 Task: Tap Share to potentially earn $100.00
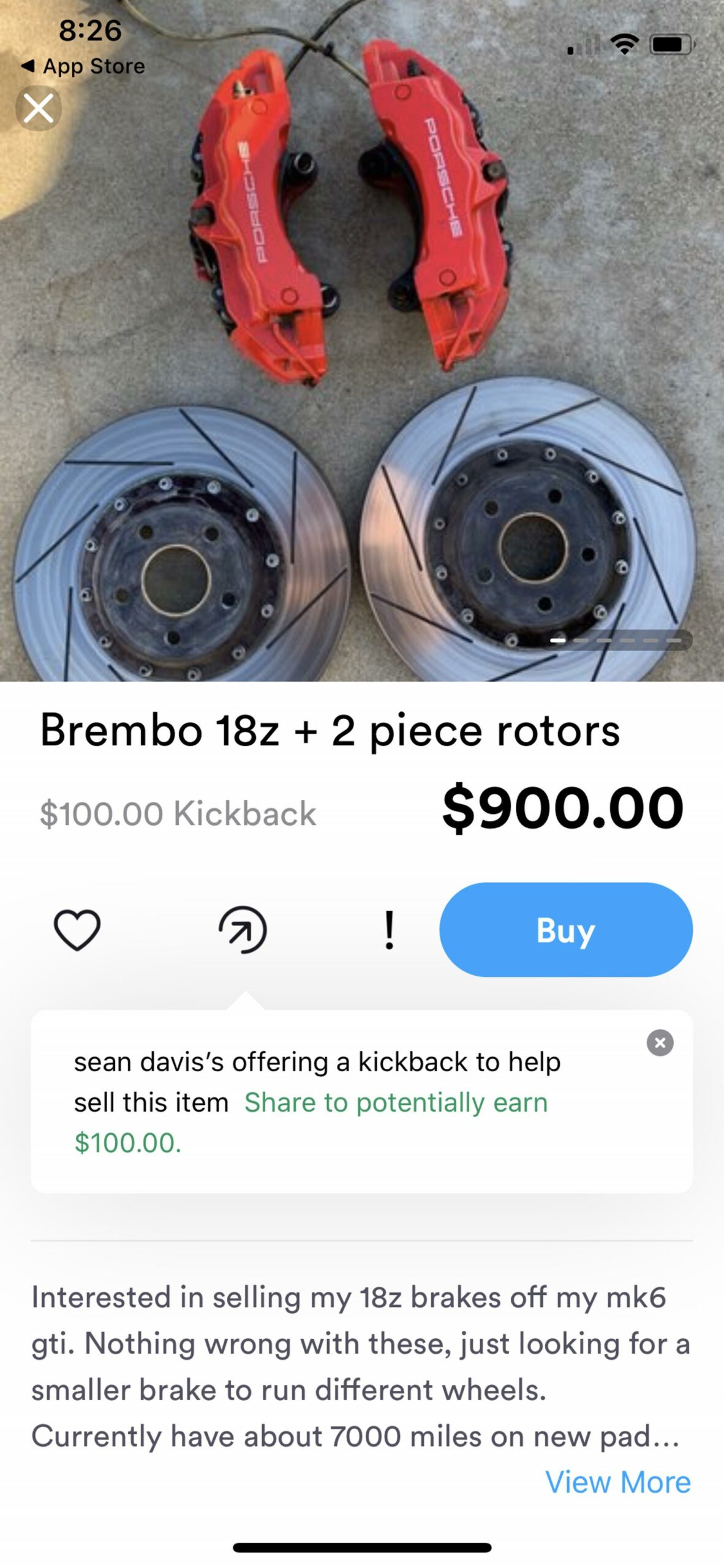pyautogui.click(x=396, y=1102)
